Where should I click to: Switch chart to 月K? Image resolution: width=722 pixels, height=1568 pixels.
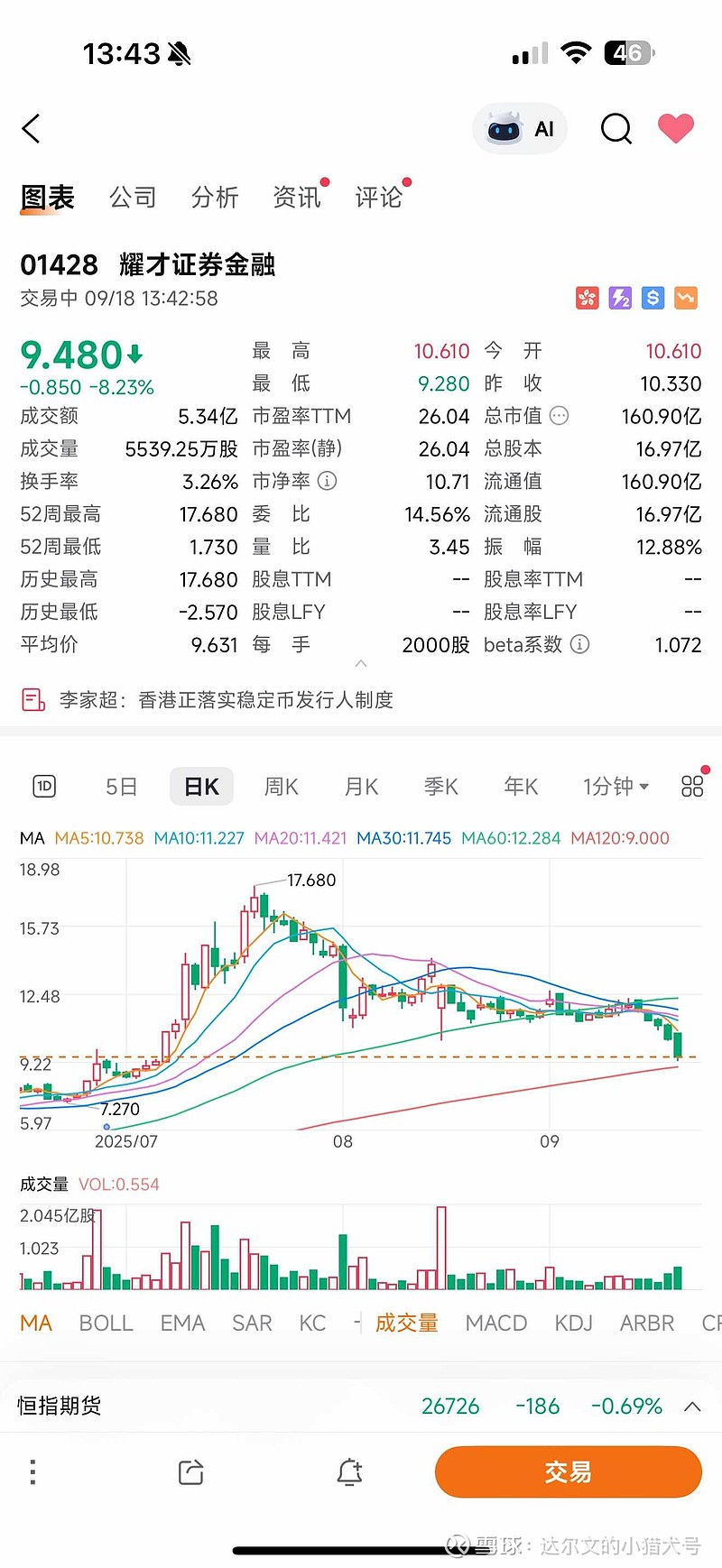tap(361, 787)
